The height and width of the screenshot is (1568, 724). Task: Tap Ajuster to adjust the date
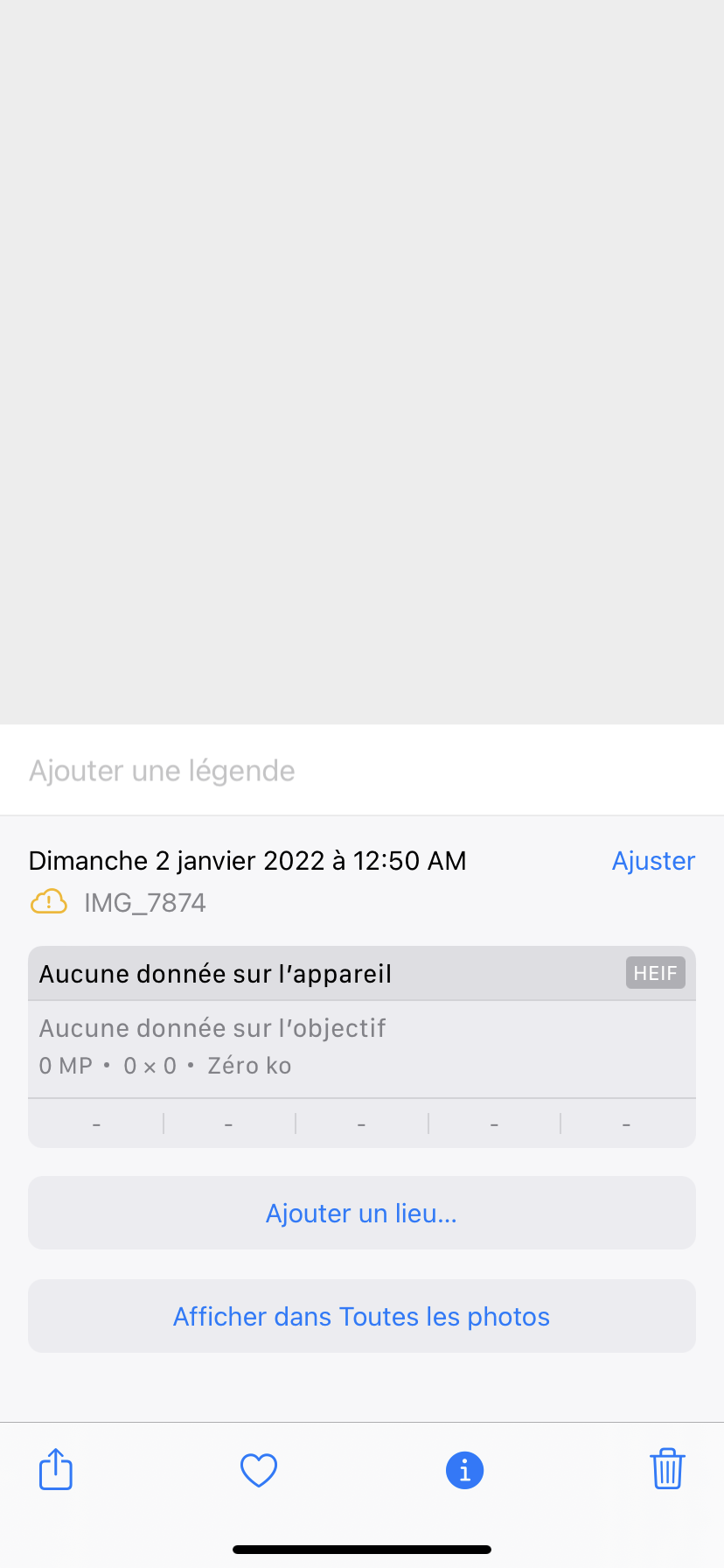pos(653,861)
